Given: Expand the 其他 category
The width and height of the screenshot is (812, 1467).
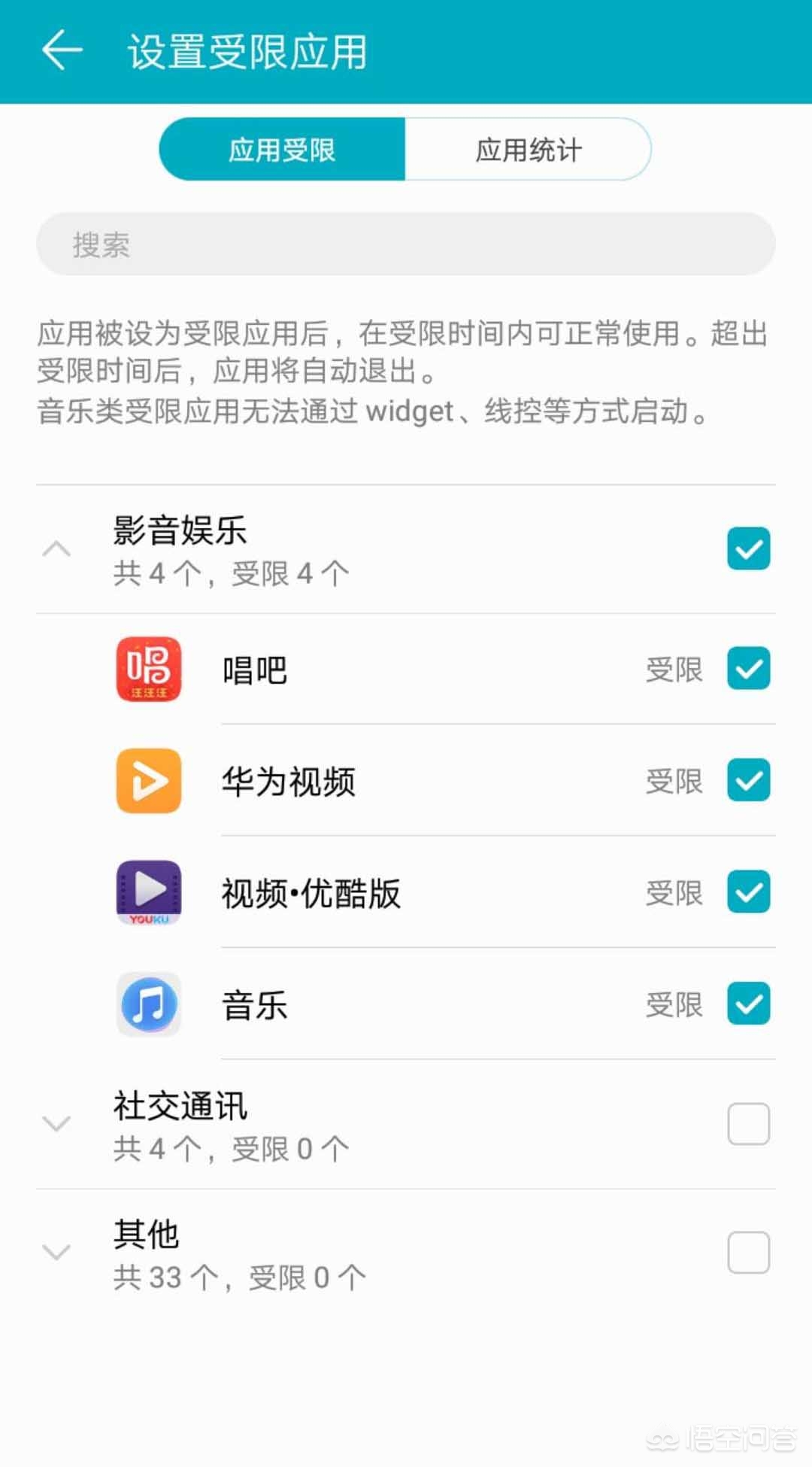Looking at the screenshot, I should (56, 1253).
